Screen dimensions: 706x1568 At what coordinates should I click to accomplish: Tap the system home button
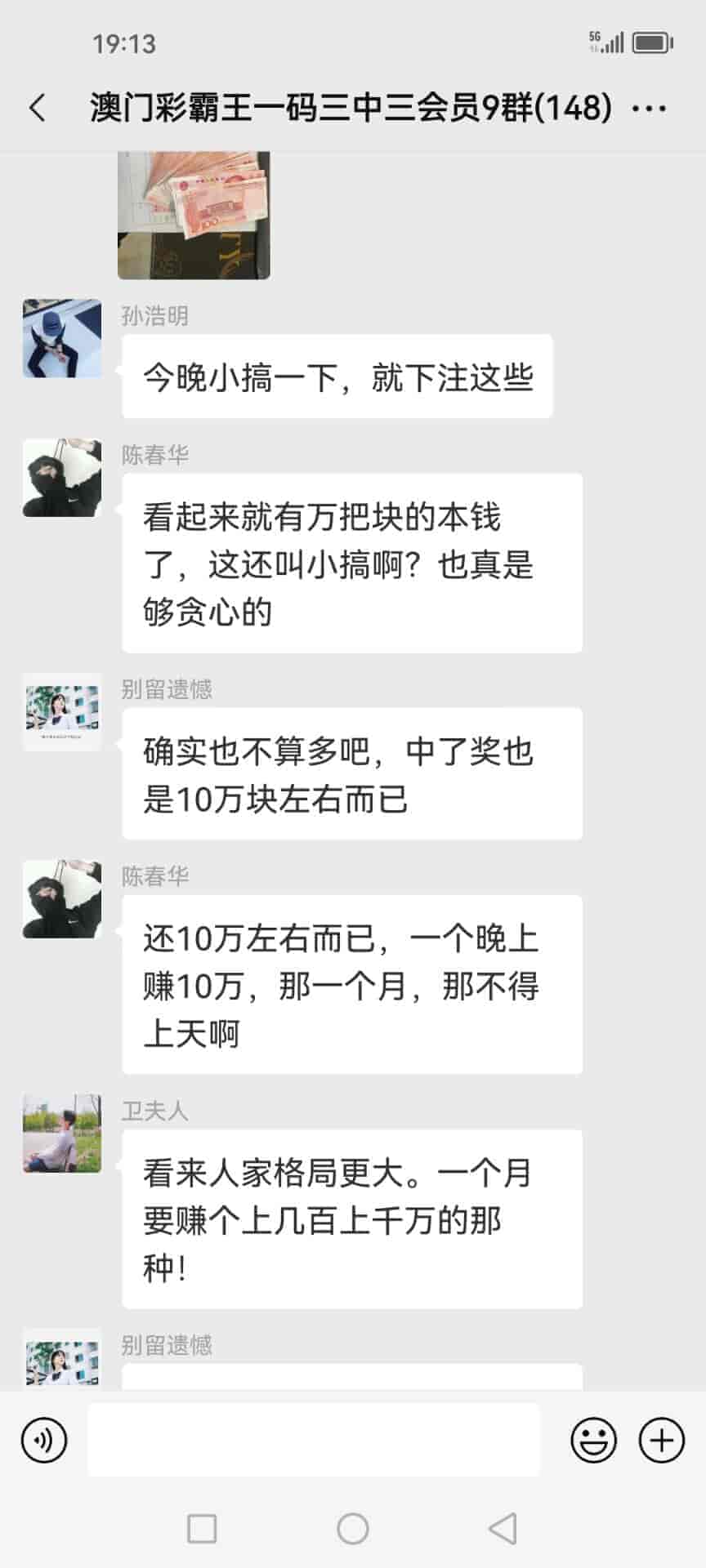click(x=353, y=1528)
